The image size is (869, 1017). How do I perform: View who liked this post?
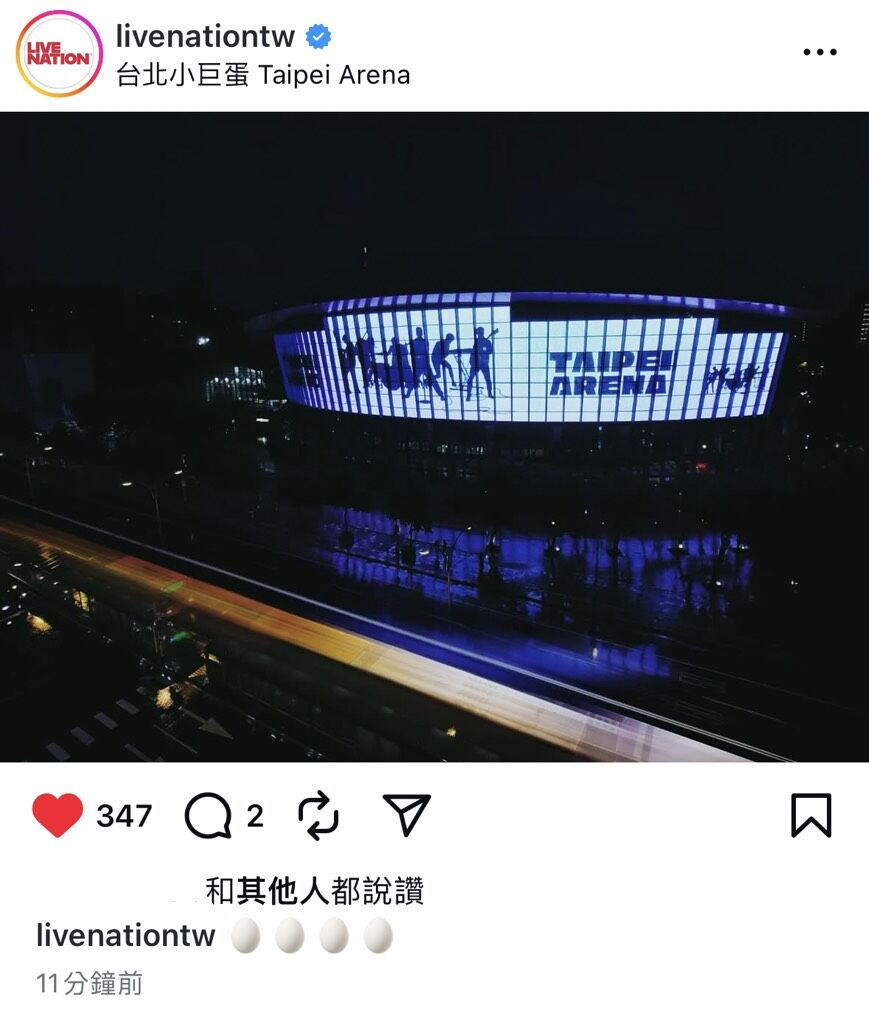point(314,890)
